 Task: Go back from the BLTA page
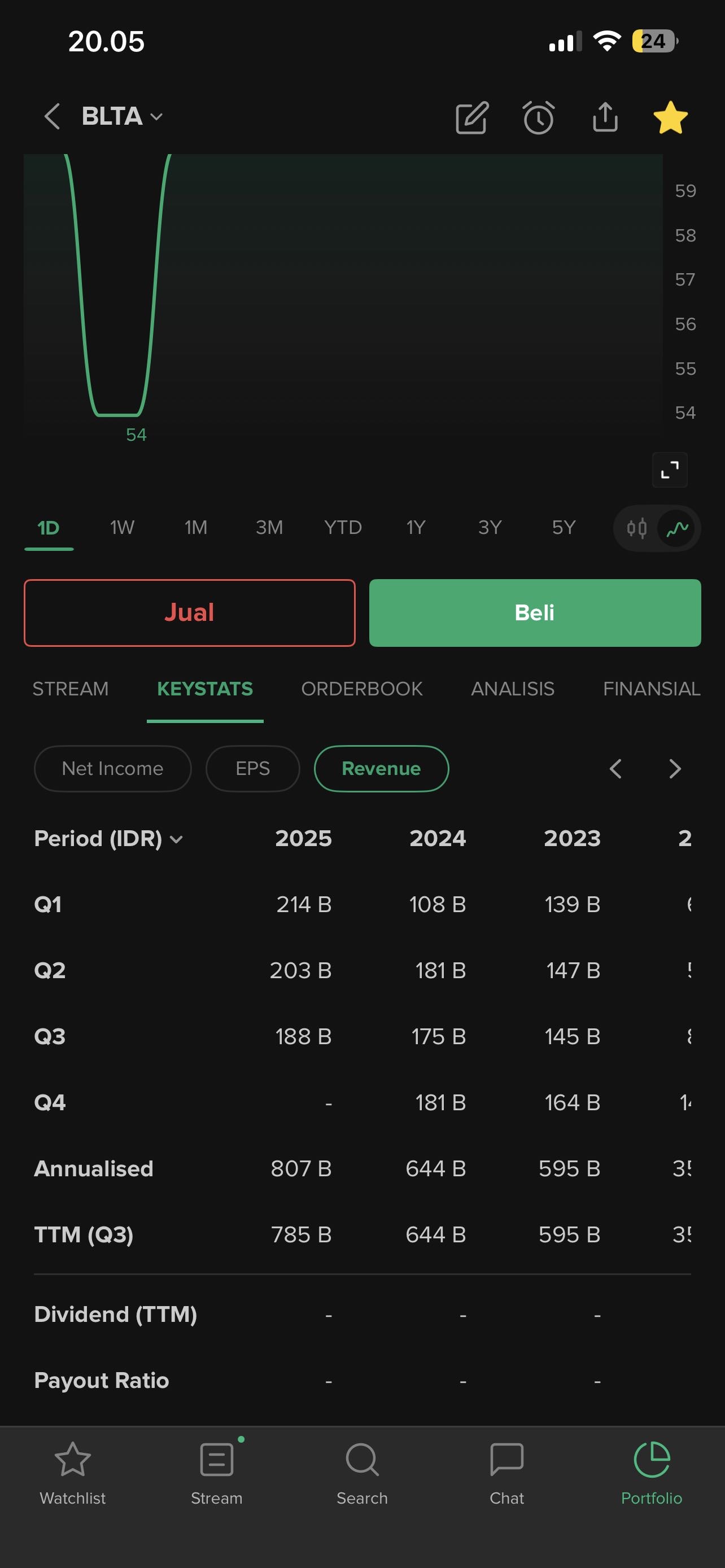tap(53, 116)
